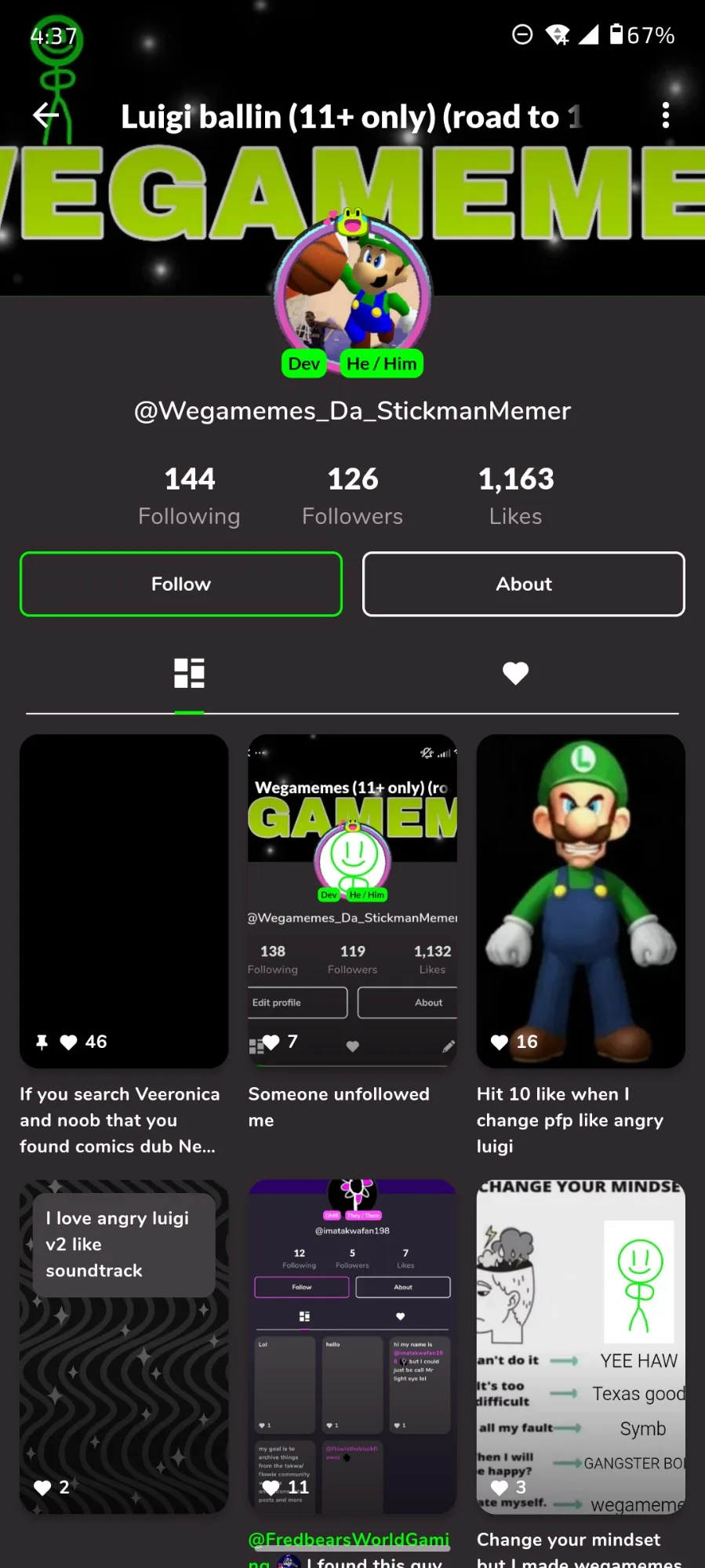
Task: Open pinned post about Veeronica and noob
Action: [x=124, y=900]
